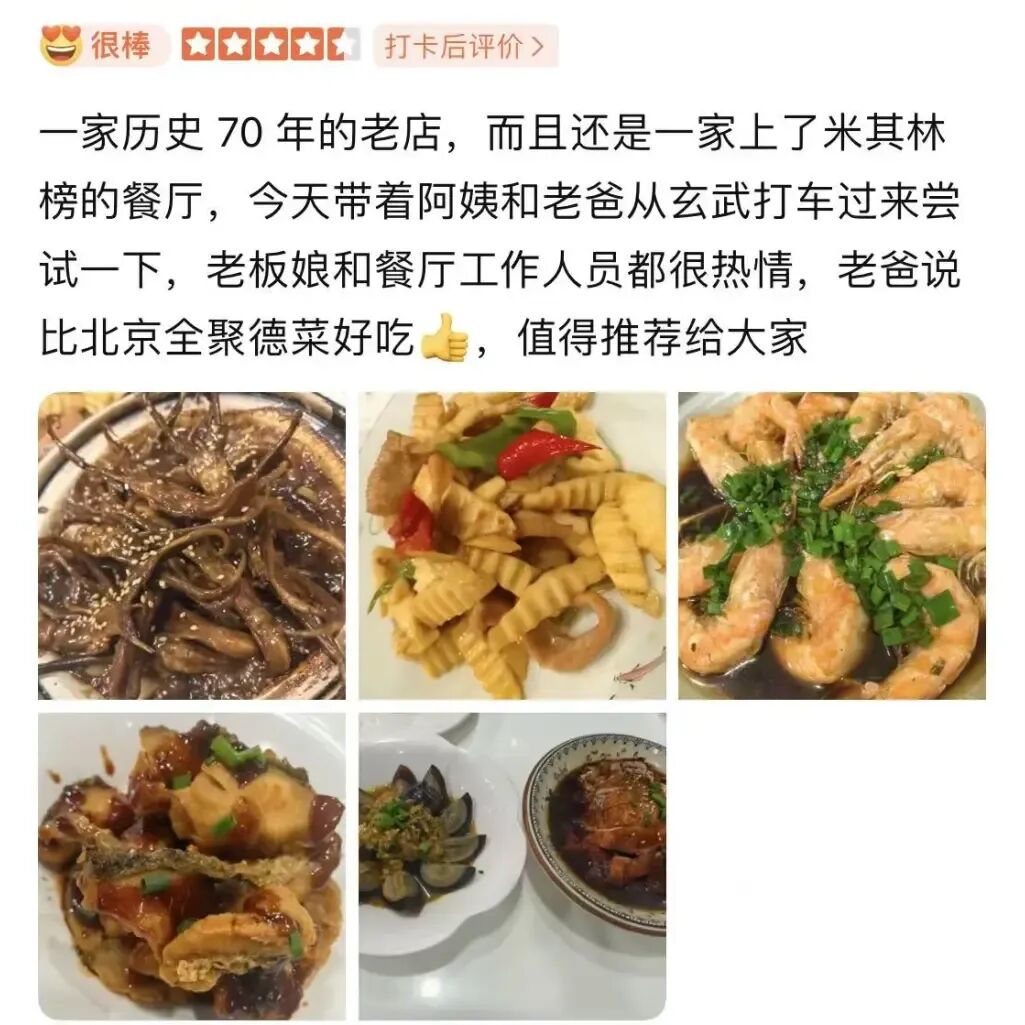Open the photo with two small dishes
Viewport: 1025px width, 1025px height.
click(512, 866)
